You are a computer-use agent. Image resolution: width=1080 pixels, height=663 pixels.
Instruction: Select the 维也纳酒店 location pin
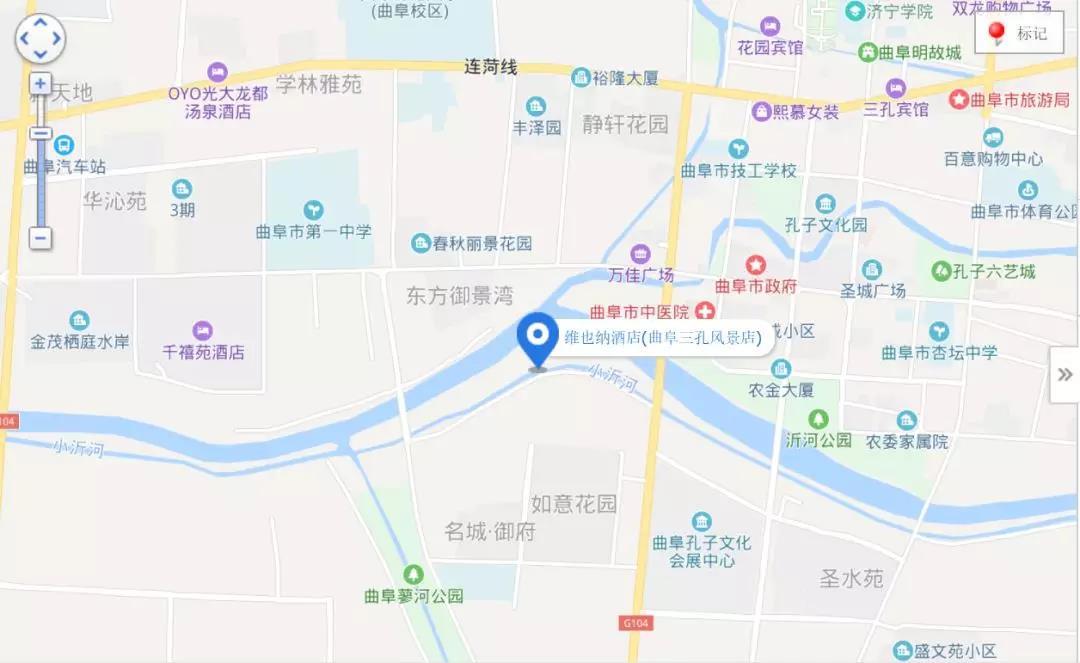pyautogui.click(x=539, y=340)
